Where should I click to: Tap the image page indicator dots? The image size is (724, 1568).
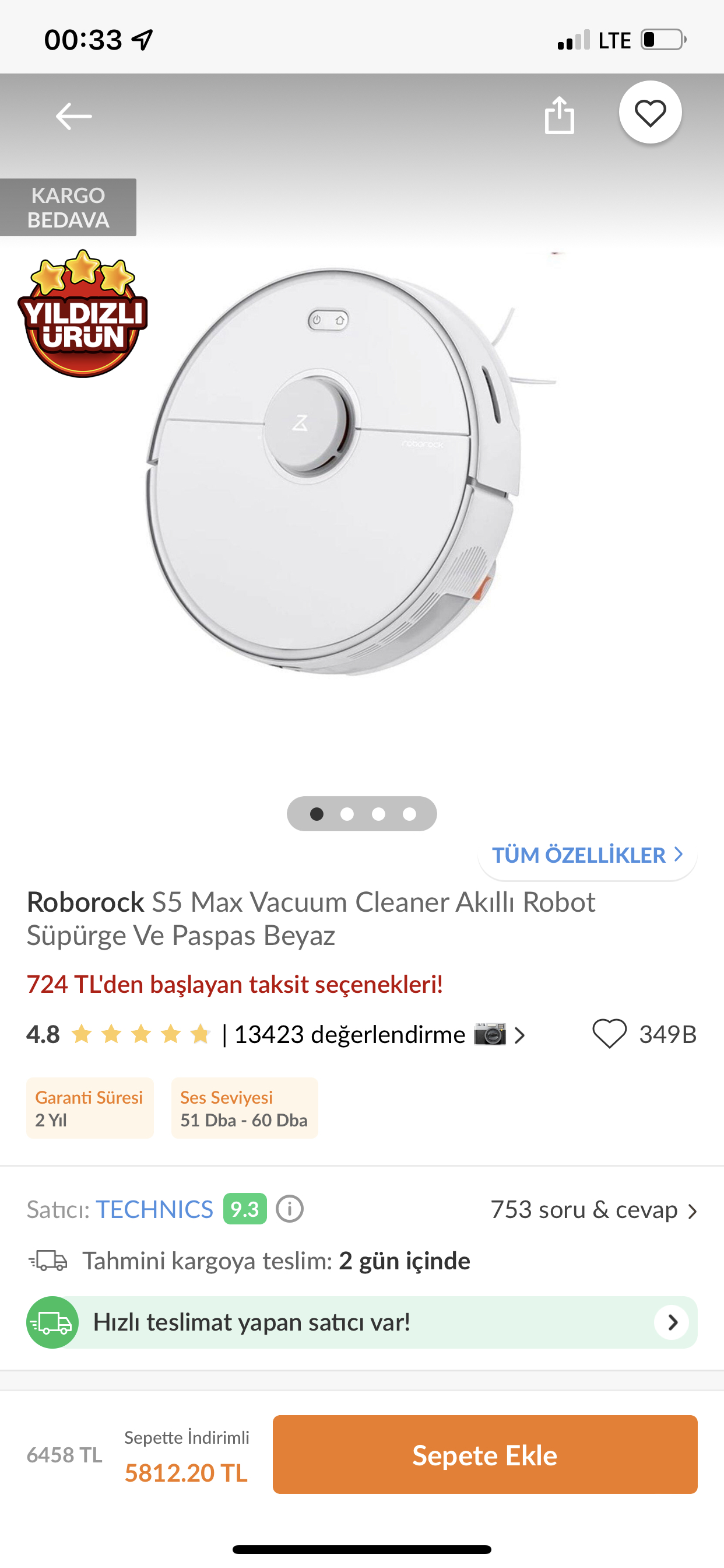pyautogui.click(x=362, y=814)
